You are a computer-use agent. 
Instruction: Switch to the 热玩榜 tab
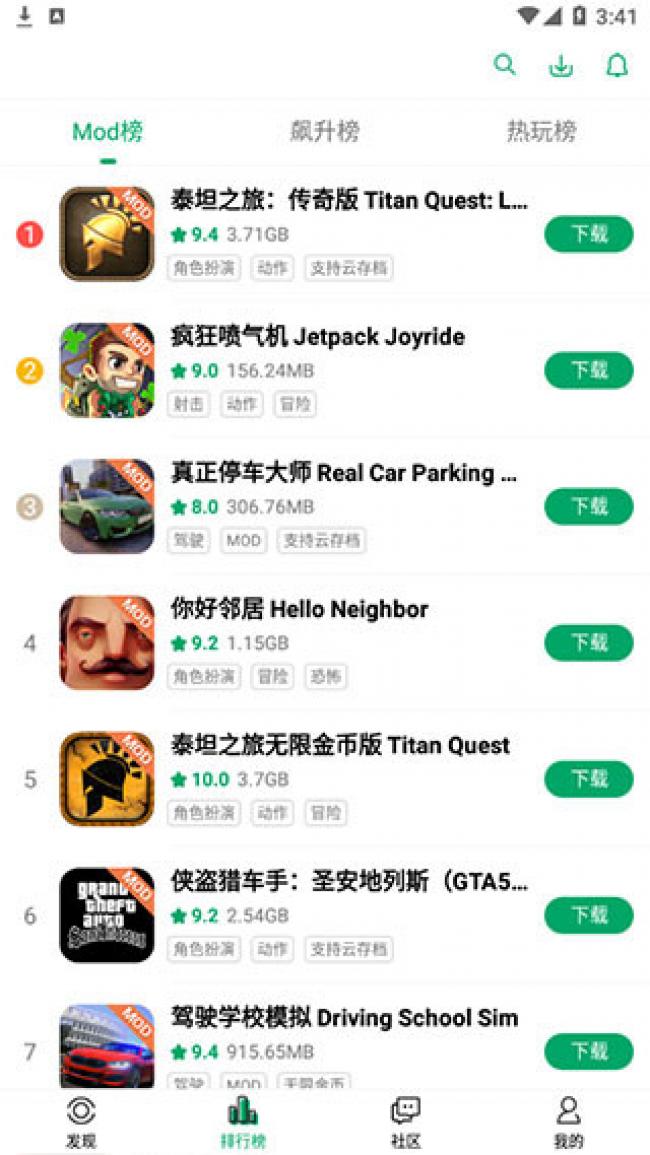541,132
